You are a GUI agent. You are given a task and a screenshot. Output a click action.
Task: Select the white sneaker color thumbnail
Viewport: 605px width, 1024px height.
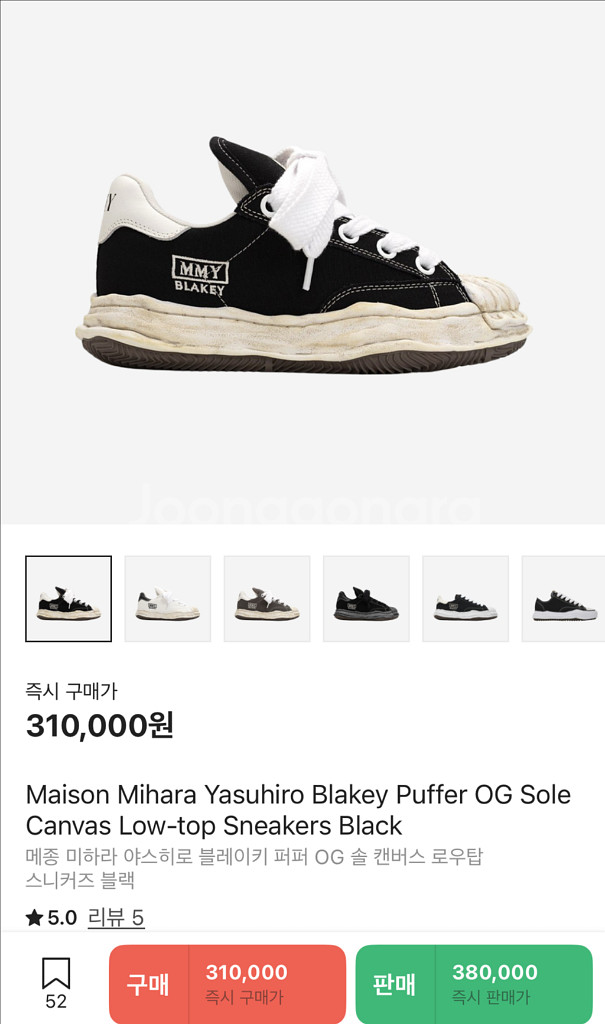(x=167, y=599)
